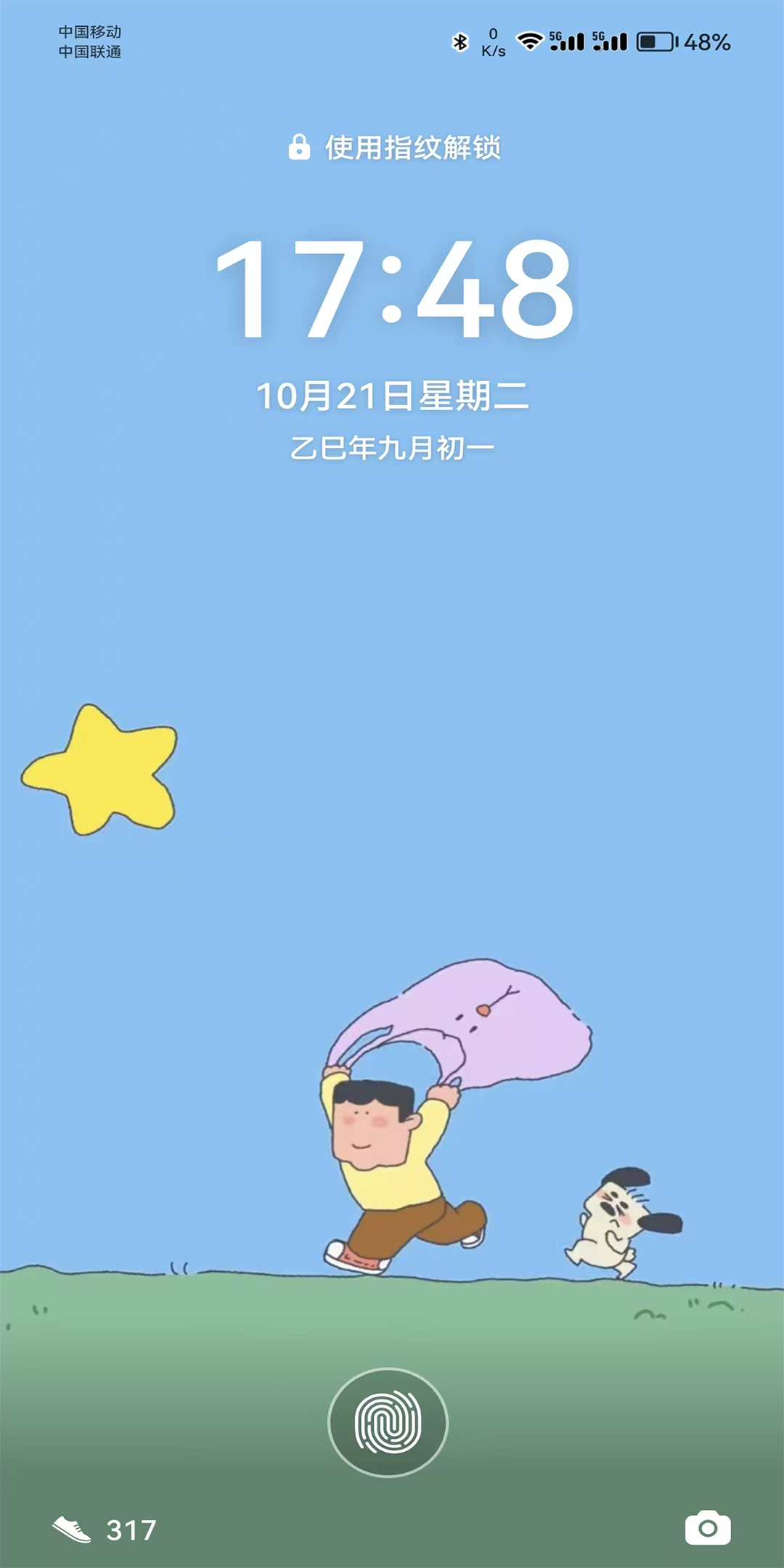Open the camera shortcut icon

pyautogui.click(x=708, y=1528)
